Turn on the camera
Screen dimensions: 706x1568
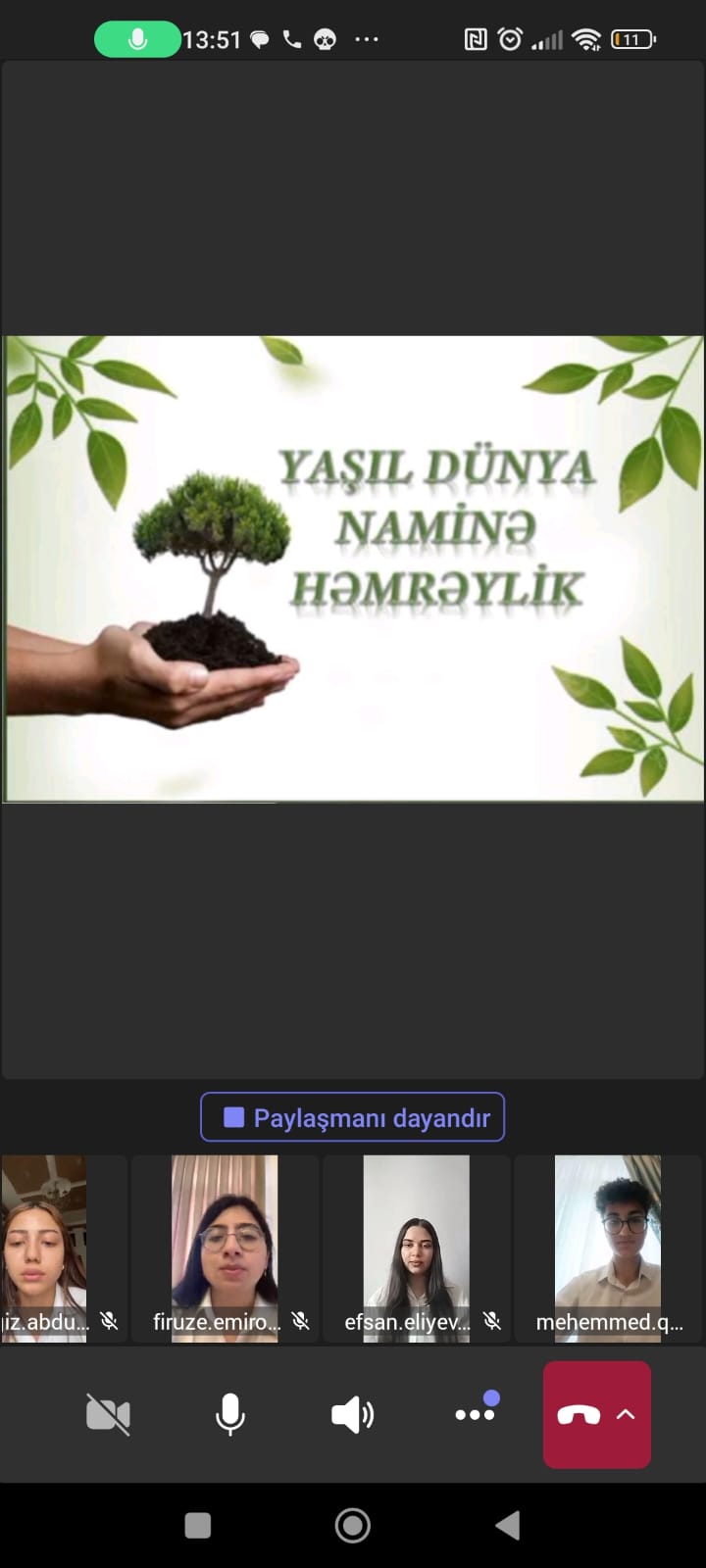coord(108,1414)
